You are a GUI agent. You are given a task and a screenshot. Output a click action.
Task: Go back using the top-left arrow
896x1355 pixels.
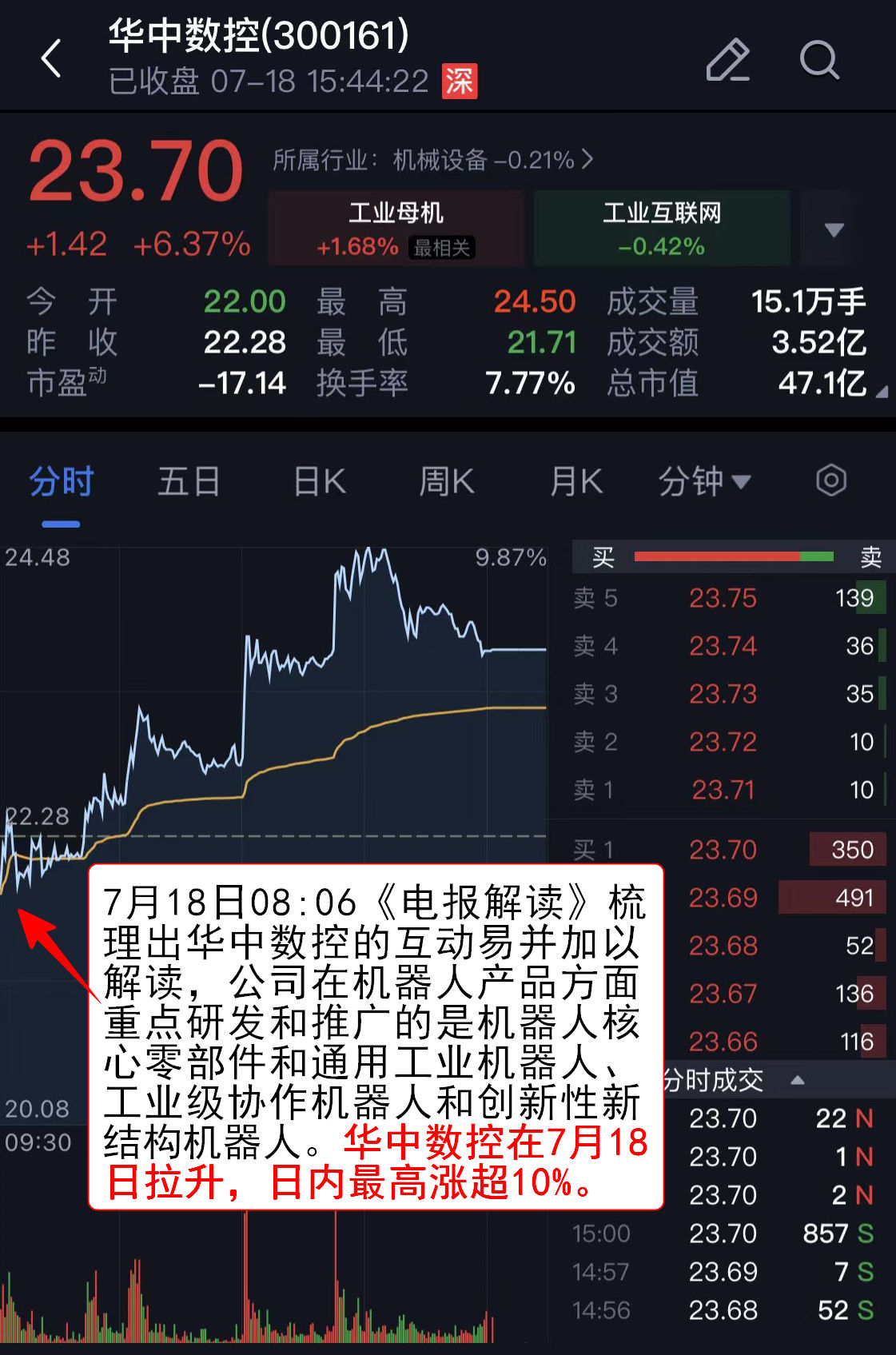click(x=52, y=59)
